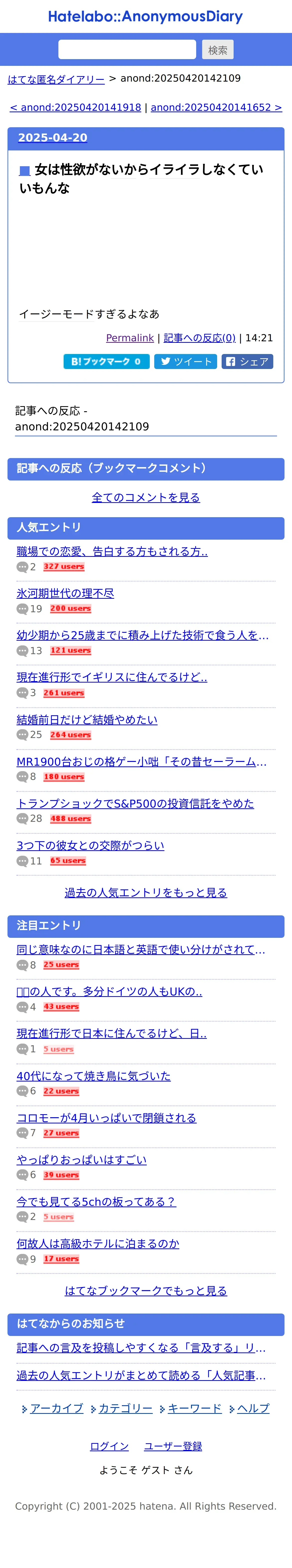The height and width of the screenshot is (1568, 292).
Task: Tap the ログイン link
Action: pos(110,1446)
